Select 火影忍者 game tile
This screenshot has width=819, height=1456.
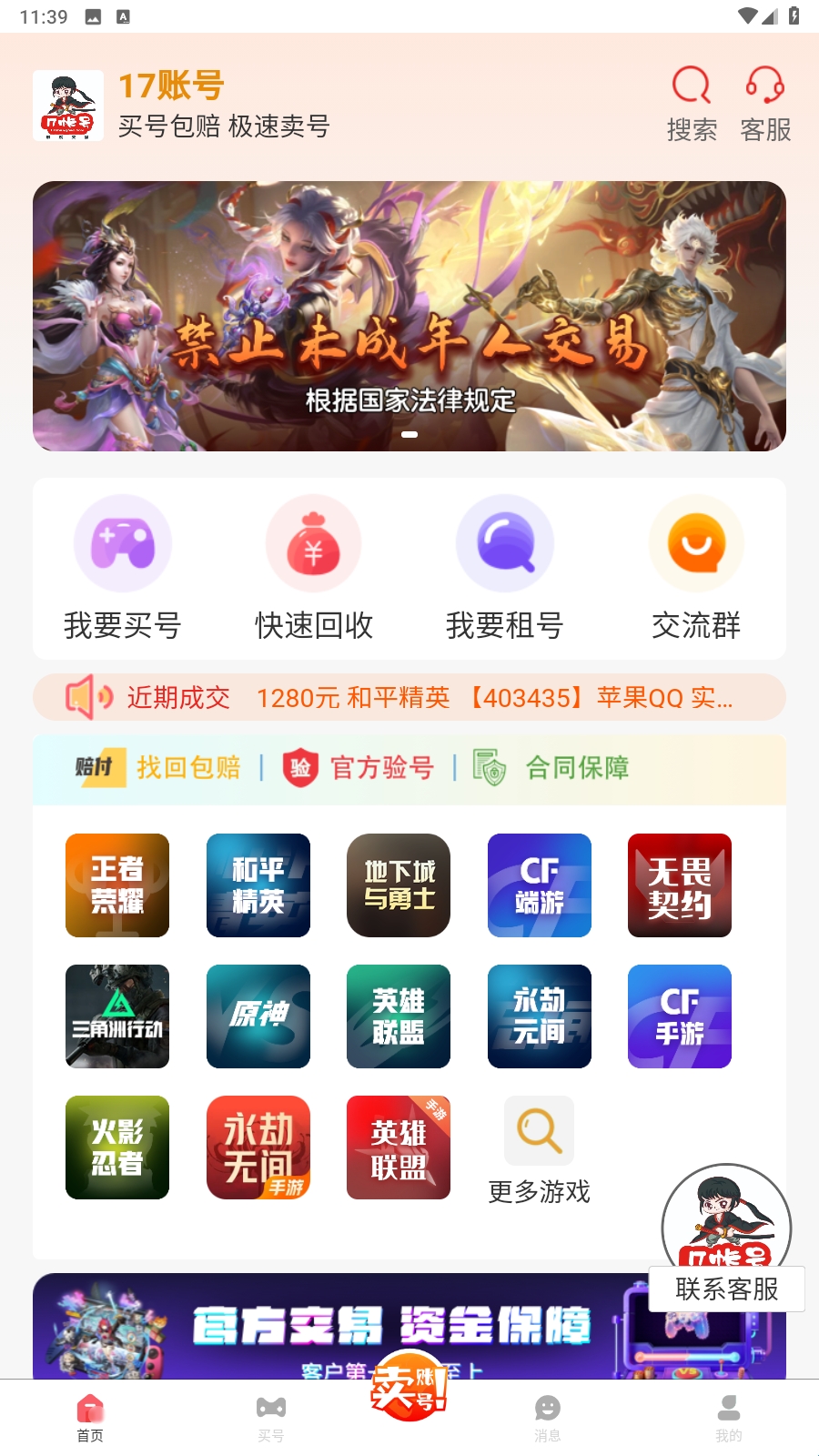pyautogui.click(x=117, y=1148)
